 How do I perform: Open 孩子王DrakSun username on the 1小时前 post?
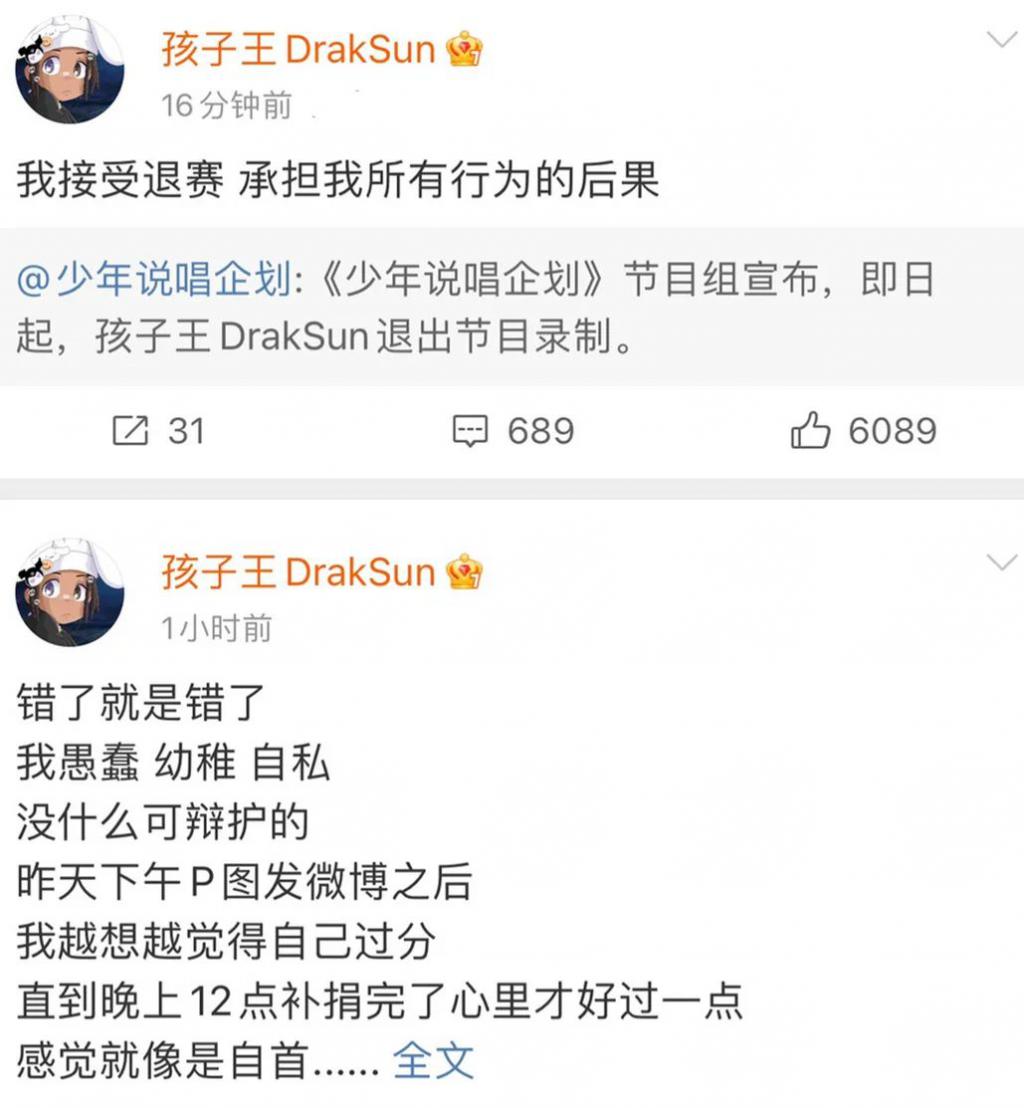coord(298,573)
